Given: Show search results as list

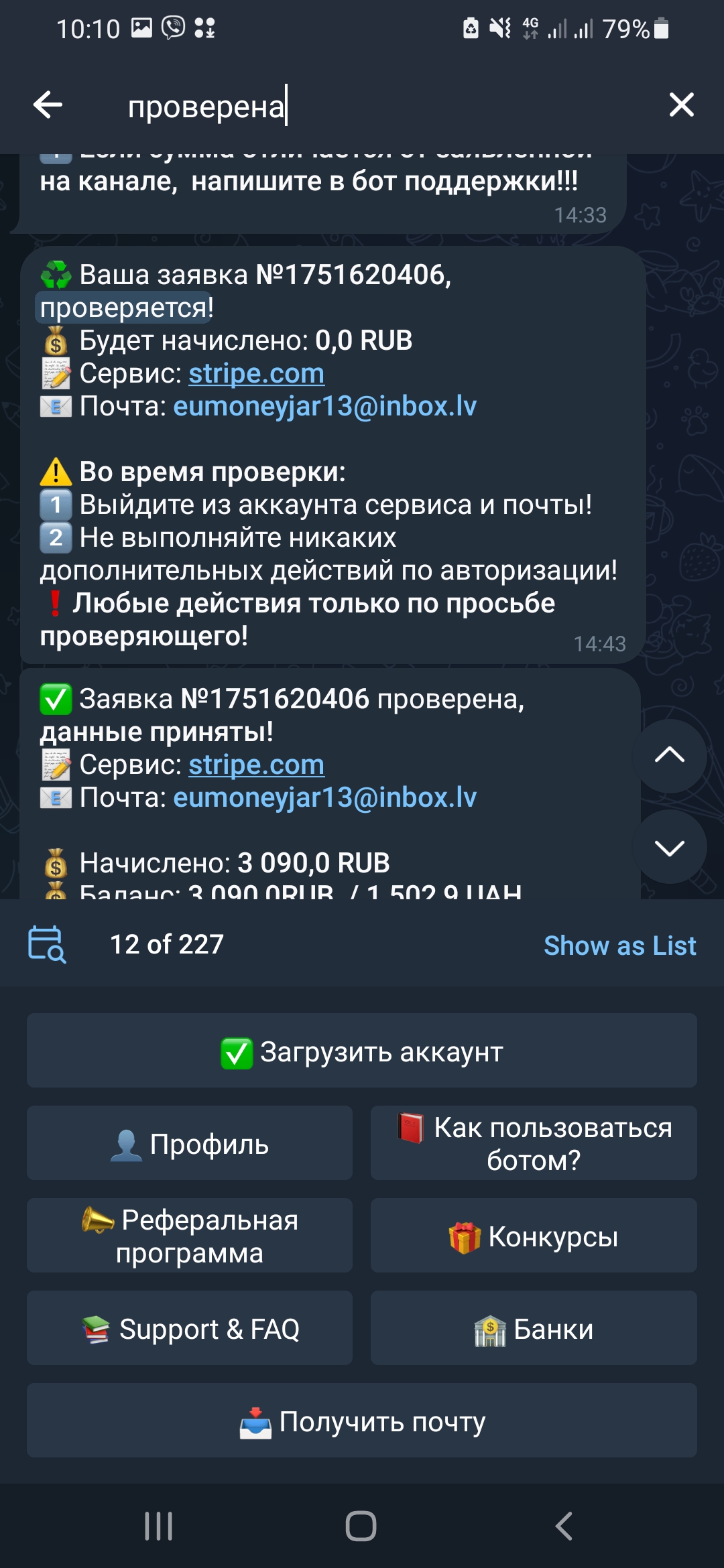Looking at the screenshot, I should 619,945.
